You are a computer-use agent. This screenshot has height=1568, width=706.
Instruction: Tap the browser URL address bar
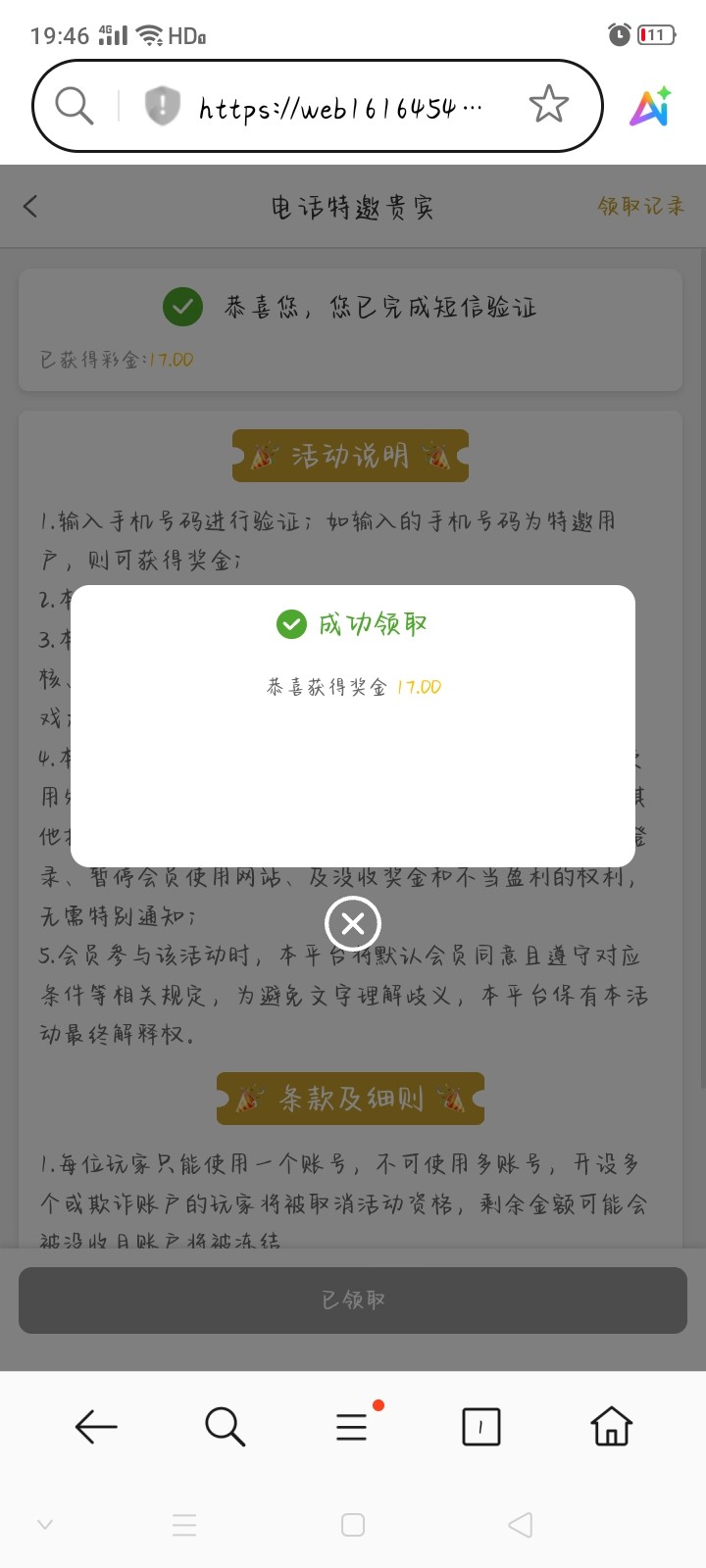point(339,107)
